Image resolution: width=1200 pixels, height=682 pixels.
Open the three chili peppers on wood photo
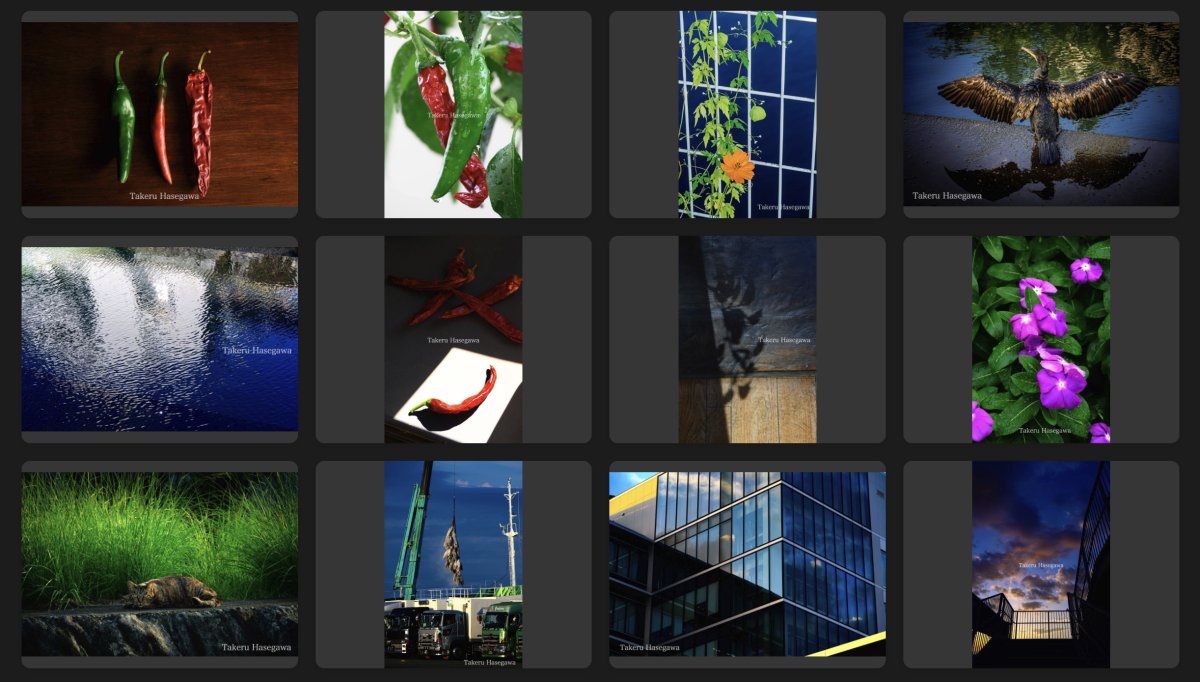pos(159,114)
